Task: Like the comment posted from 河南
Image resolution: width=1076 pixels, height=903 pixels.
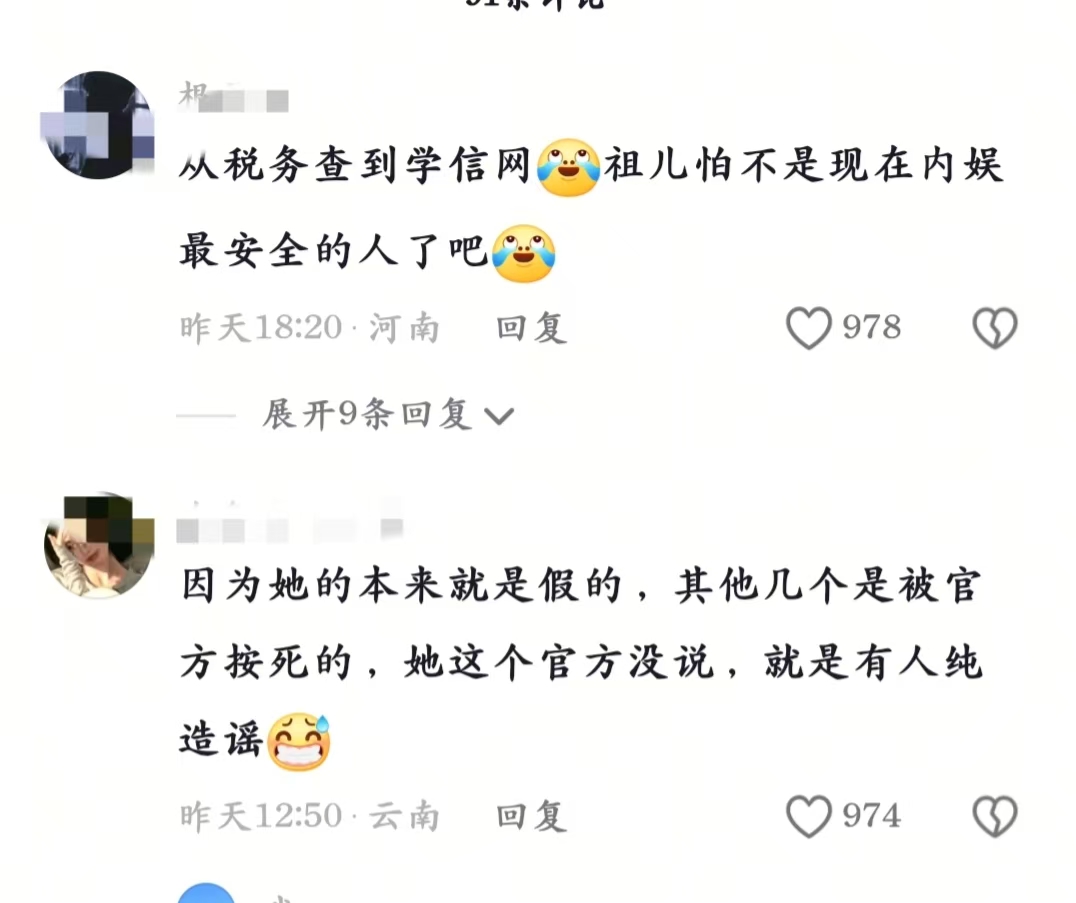Action: 809,328
